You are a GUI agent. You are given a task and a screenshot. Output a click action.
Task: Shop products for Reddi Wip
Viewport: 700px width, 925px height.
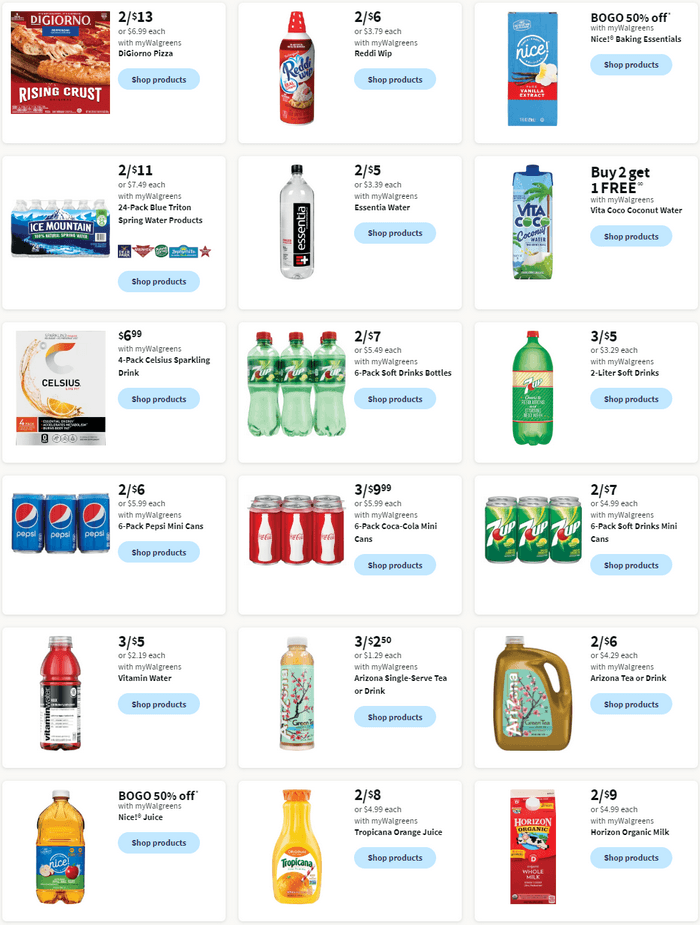(x=394, y=80)
